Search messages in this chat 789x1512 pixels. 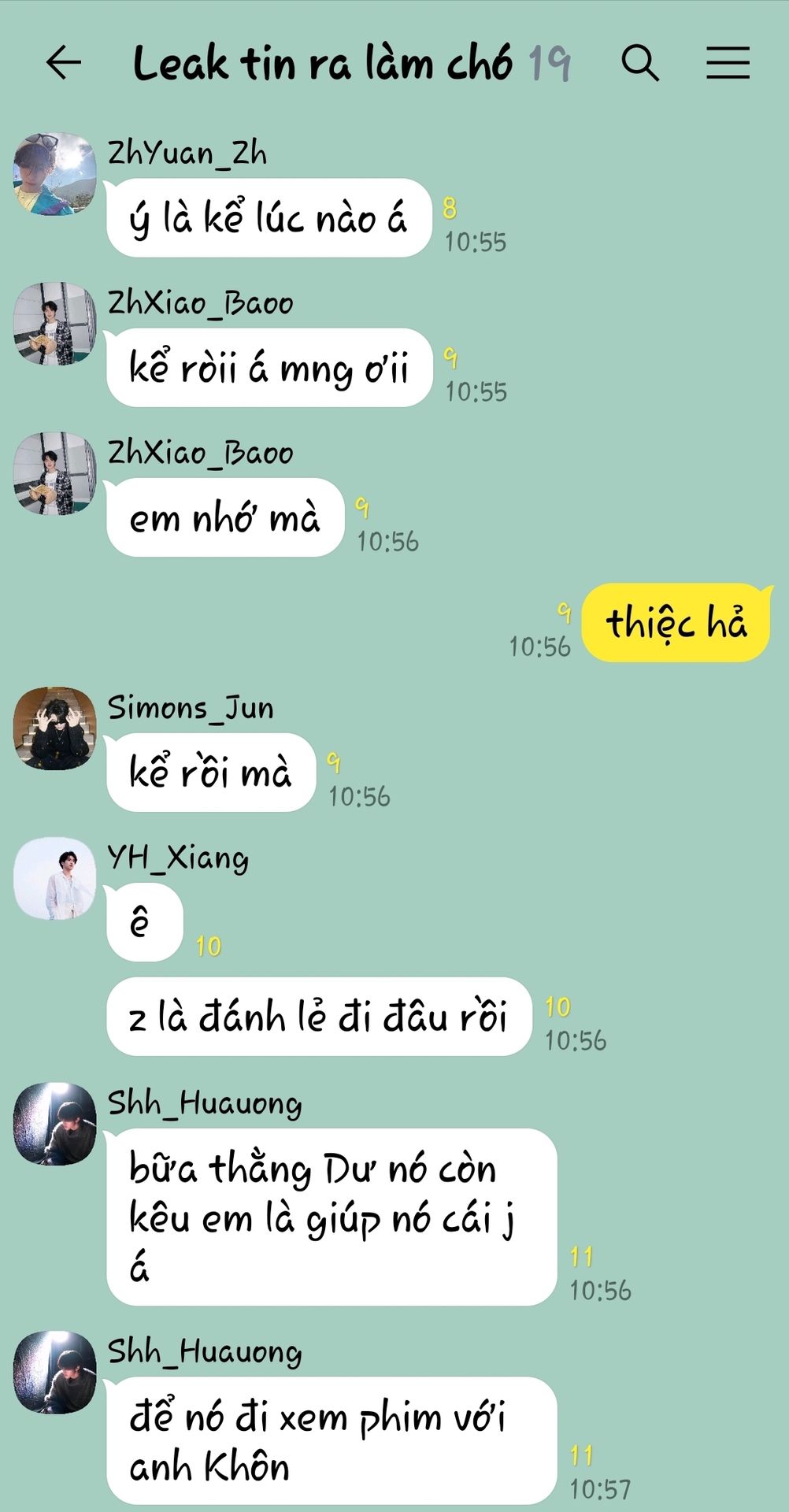pyautogui.click(x=640, y=63)
